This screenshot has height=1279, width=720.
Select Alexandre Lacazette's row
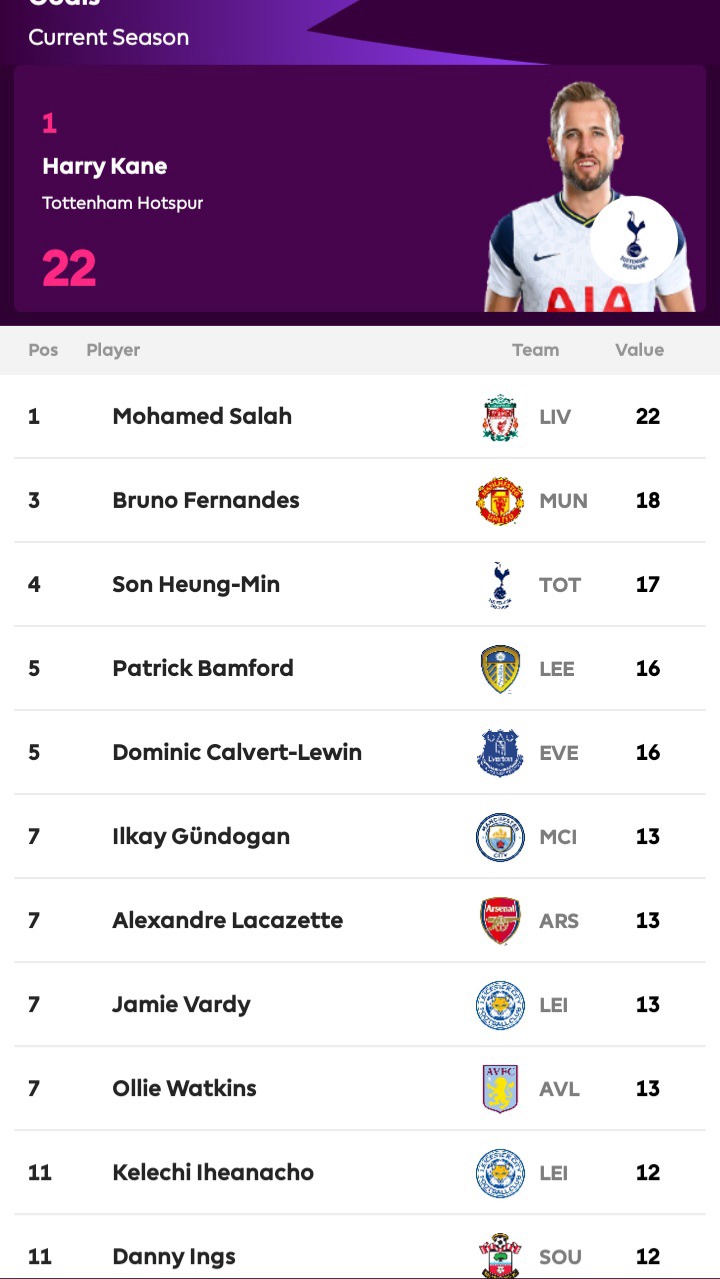tap(360, 921)
